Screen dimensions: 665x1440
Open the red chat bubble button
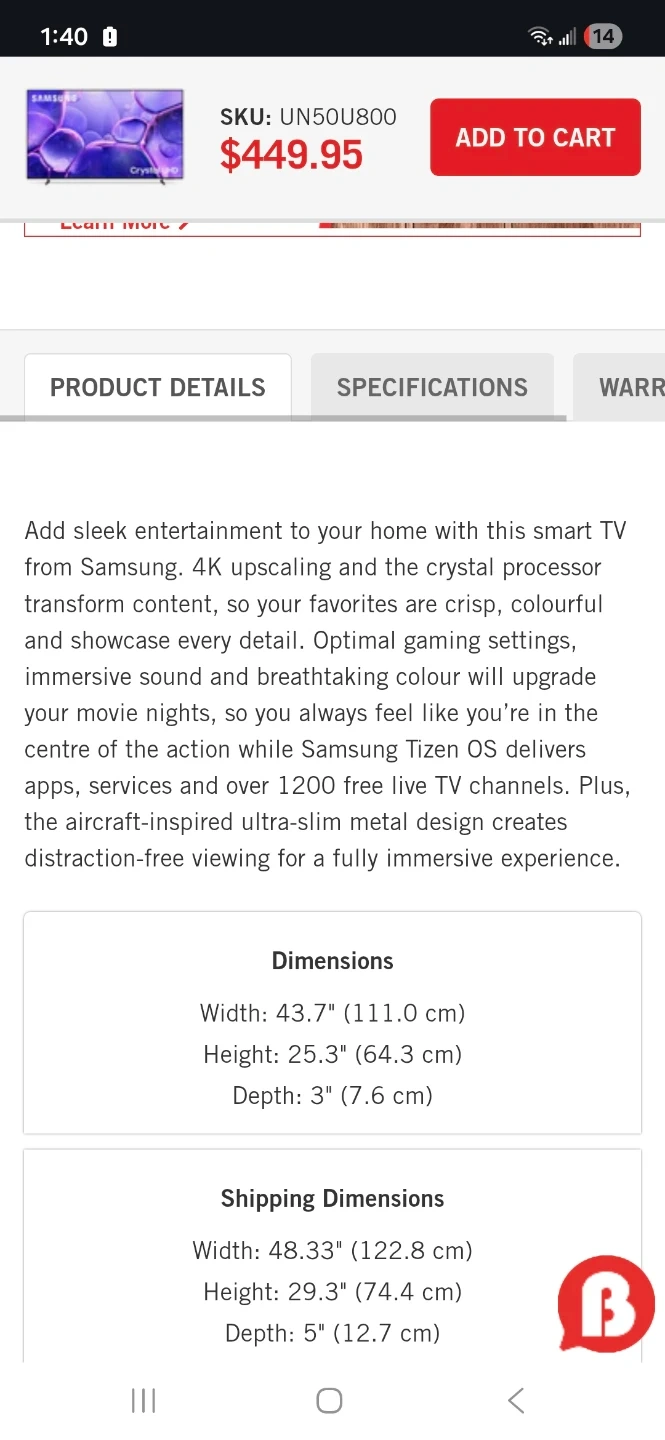pos(605,1305)
